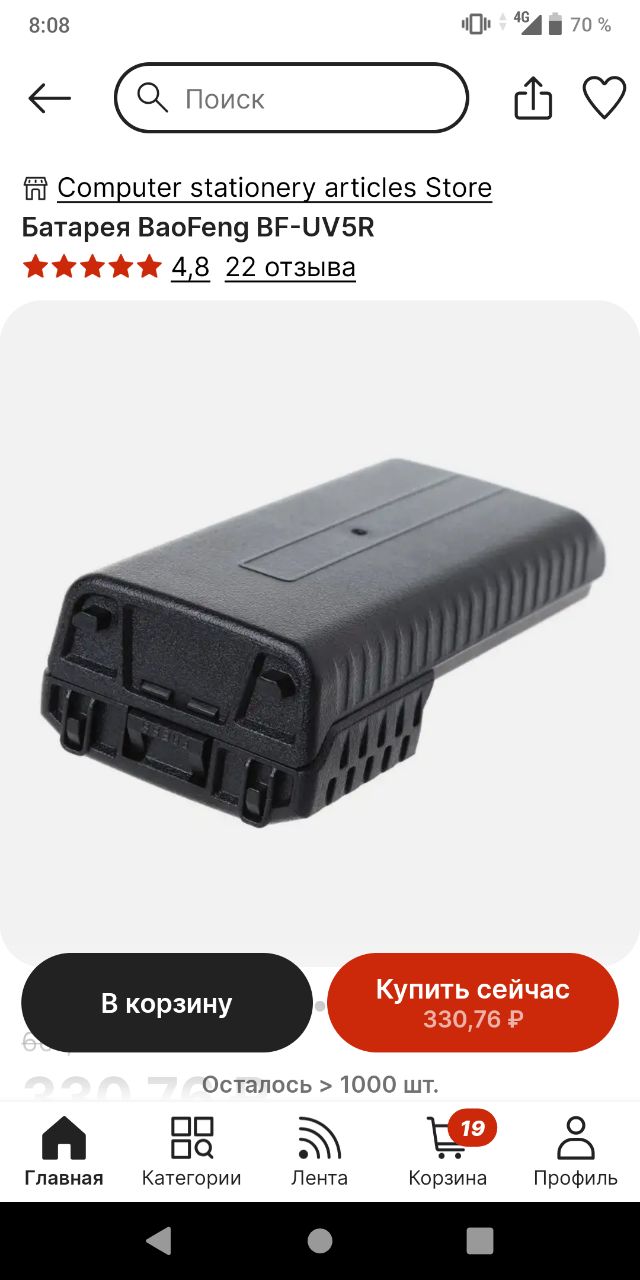The height and width of the screenshot is (1280, 640).
Task: View the 4,8 rating details
Action: coord(190,267)
